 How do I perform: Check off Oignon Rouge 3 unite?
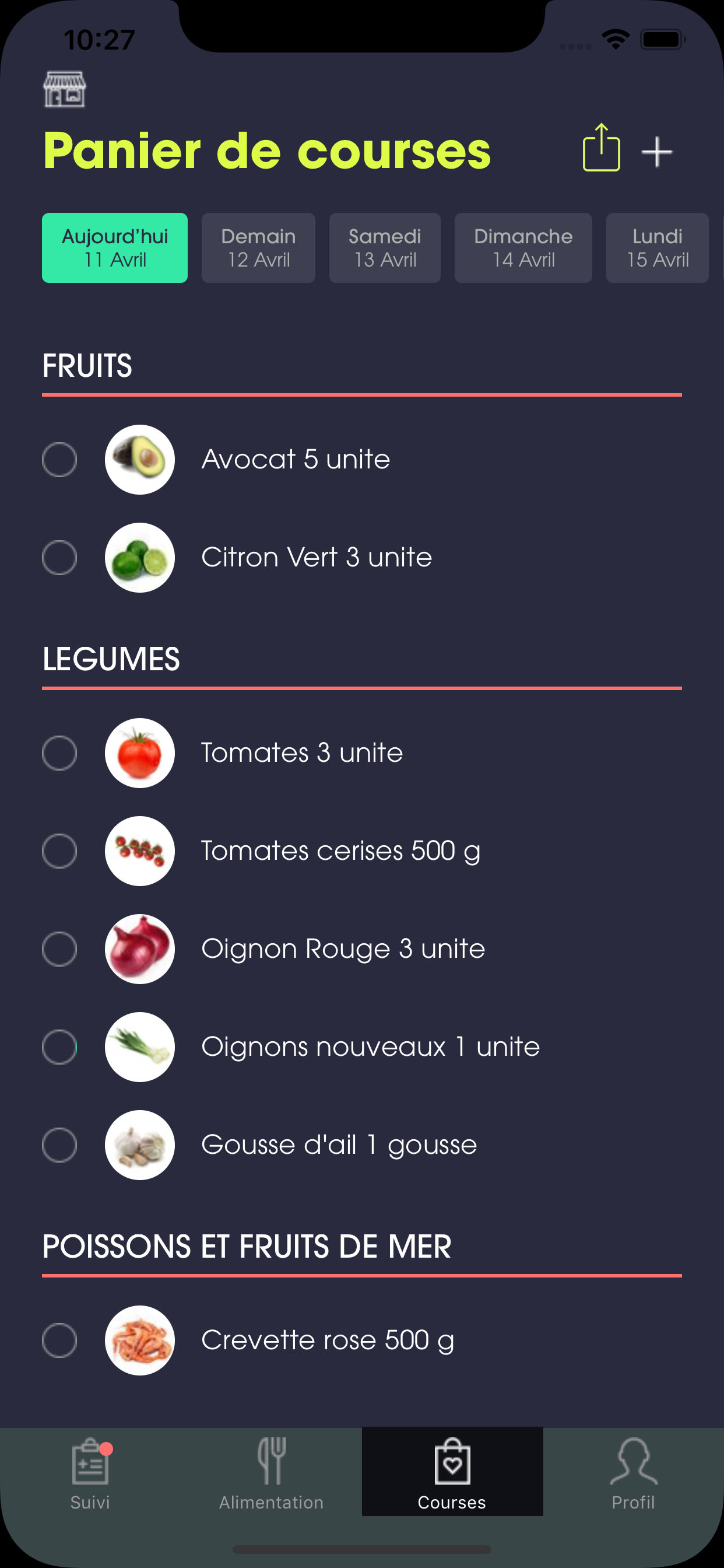pos(59,949)
